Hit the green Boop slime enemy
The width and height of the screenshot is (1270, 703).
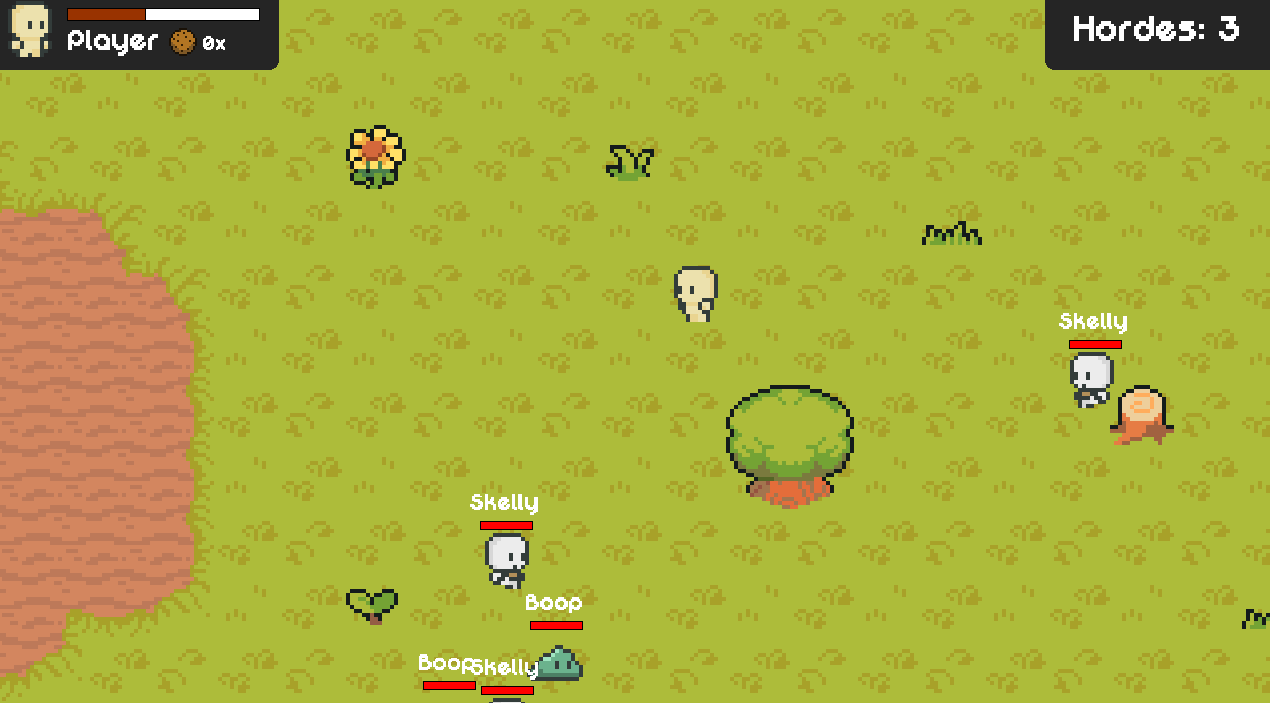click(x=558, y=664)
